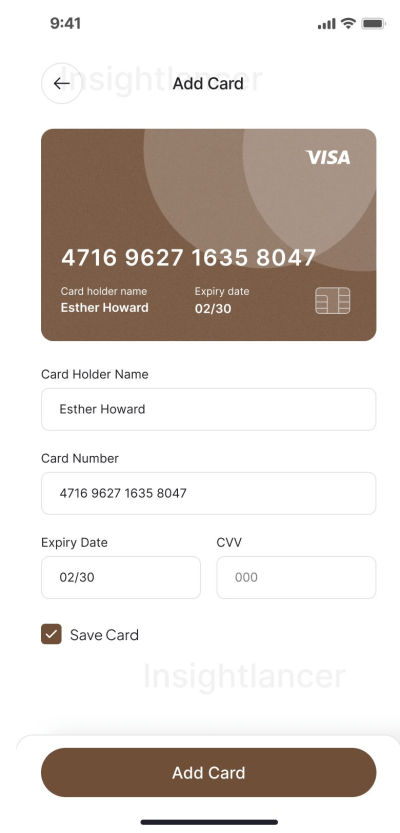Focus the Card Number field
The height and width of the screenshot is (833, 400).
coord(208,493)
